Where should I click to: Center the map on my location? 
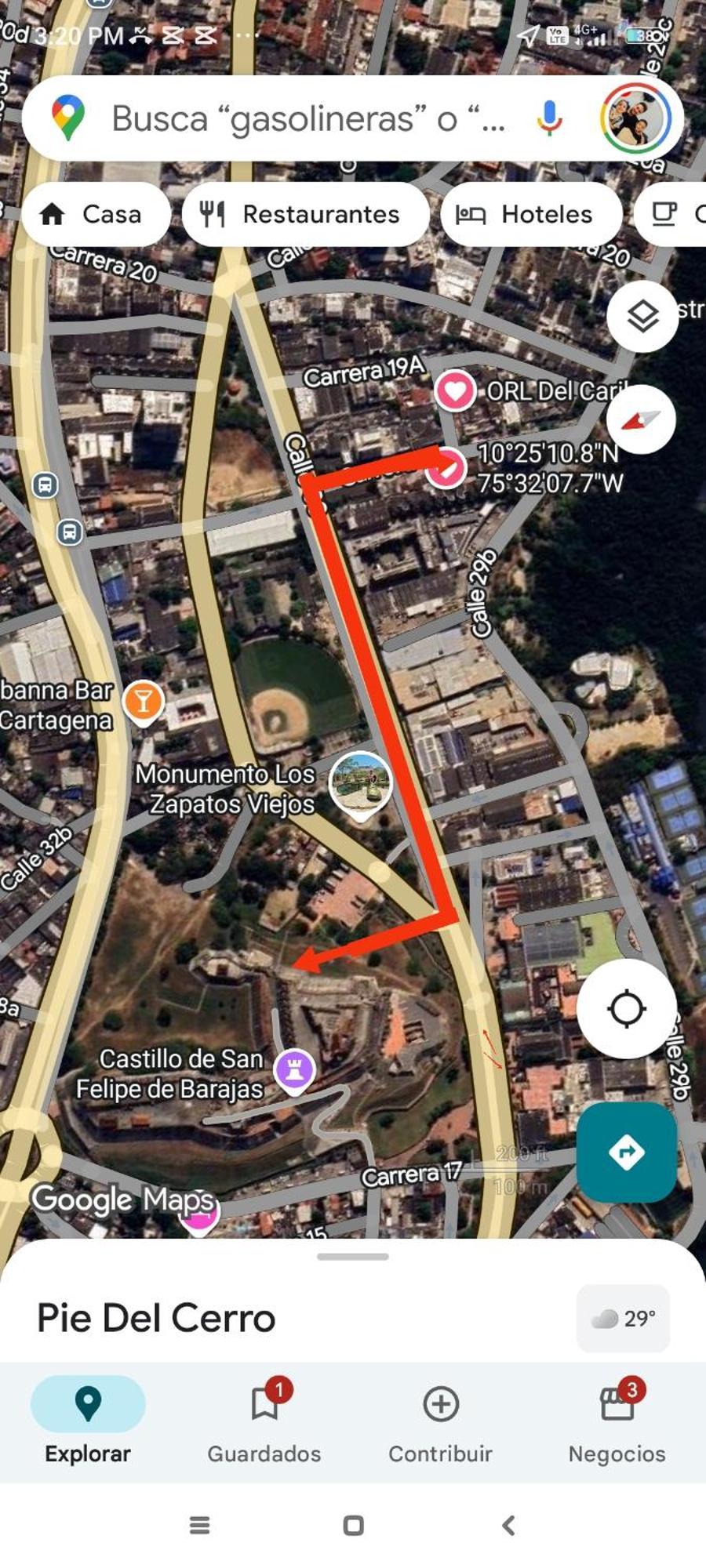(626, 1008)
